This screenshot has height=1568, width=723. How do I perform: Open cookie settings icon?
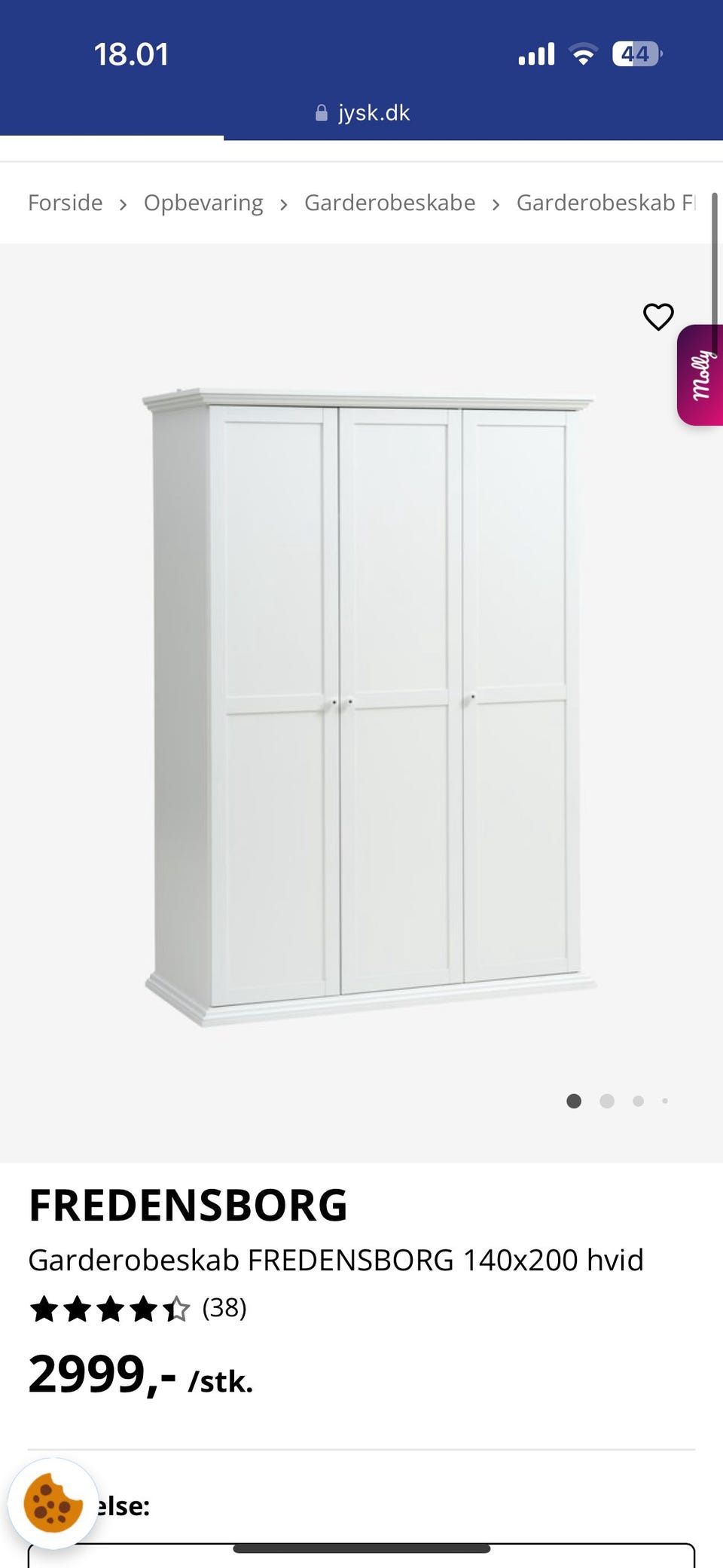pyautogui.click(x=53, y=1502)
